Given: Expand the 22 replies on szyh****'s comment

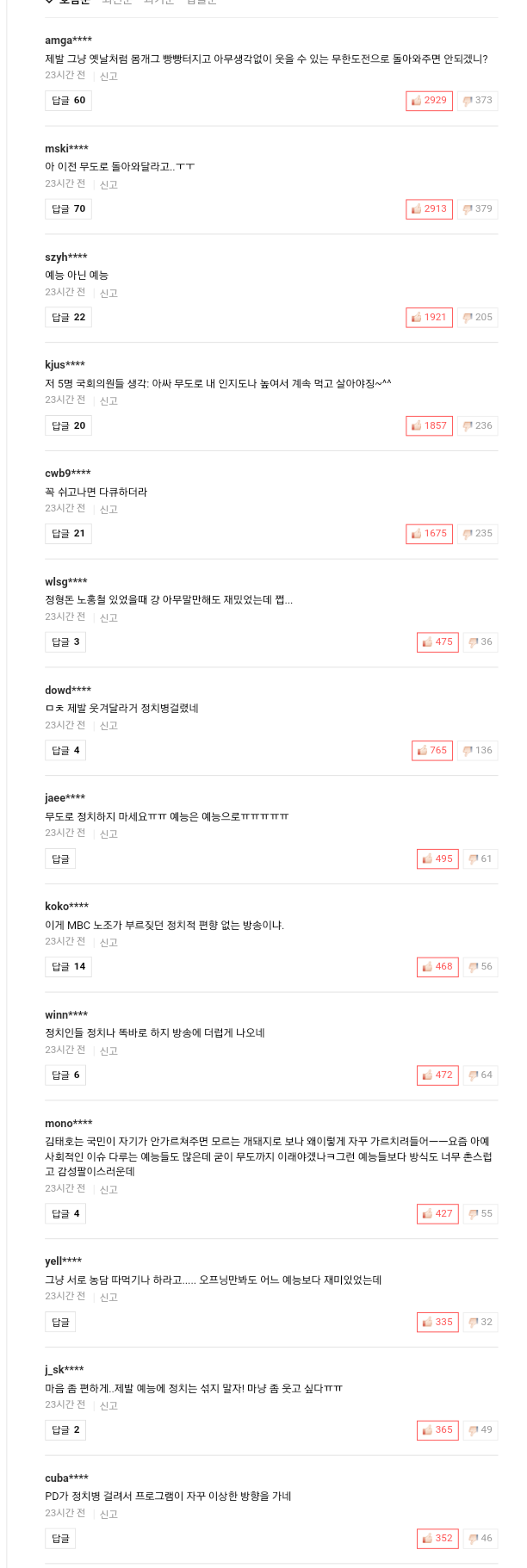Looking at the screenshot, I should (68, 318).
